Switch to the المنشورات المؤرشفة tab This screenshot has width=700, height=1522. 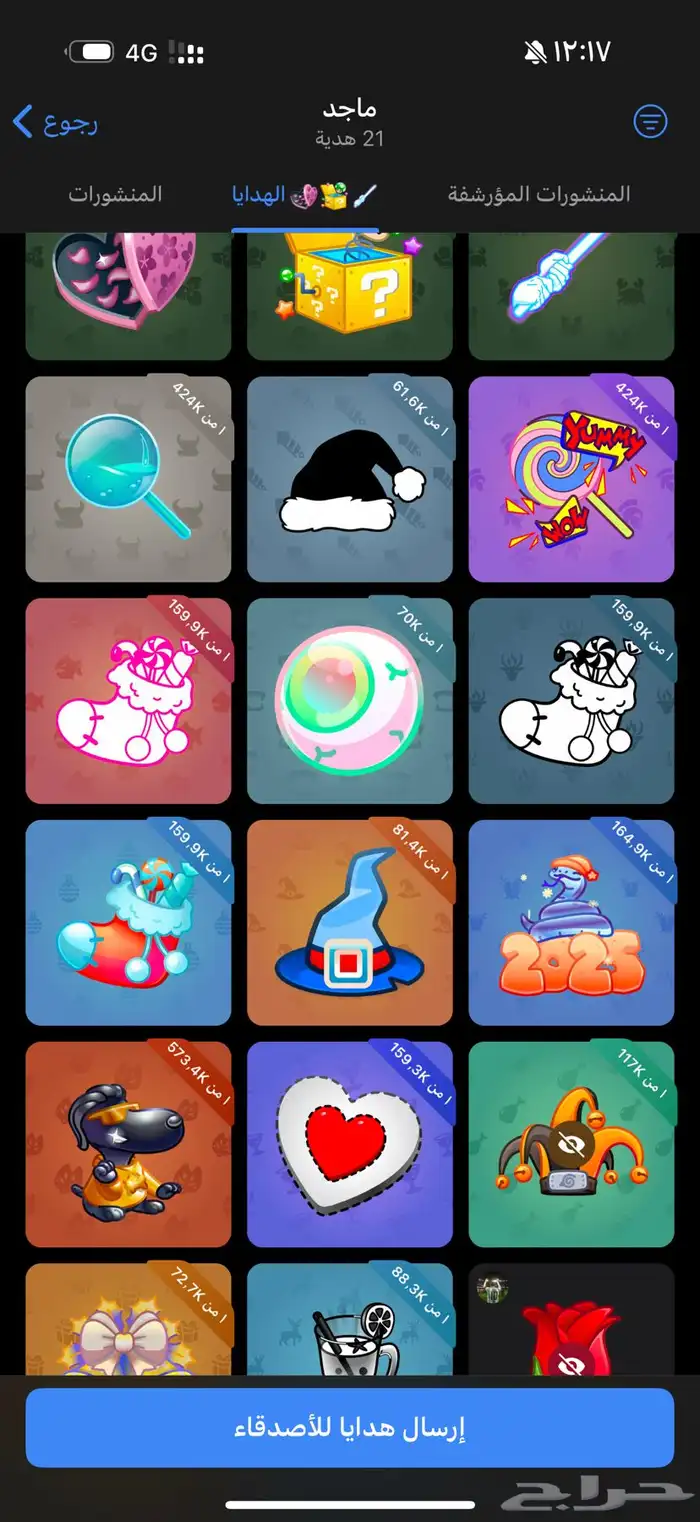click(x=539, y=194)
